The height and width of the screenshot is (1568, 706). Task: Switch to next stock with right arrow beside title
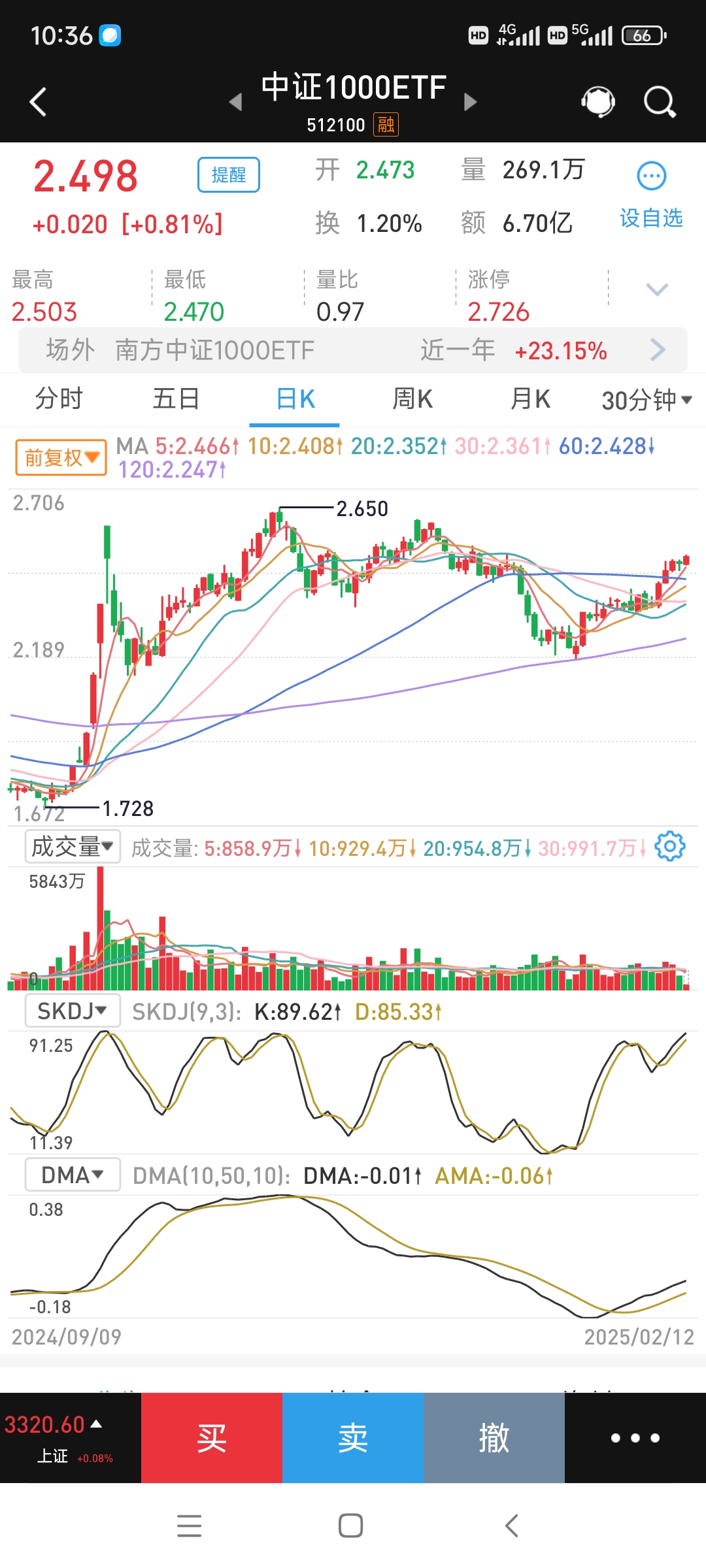pyautogui.click(x=468, y=101)
